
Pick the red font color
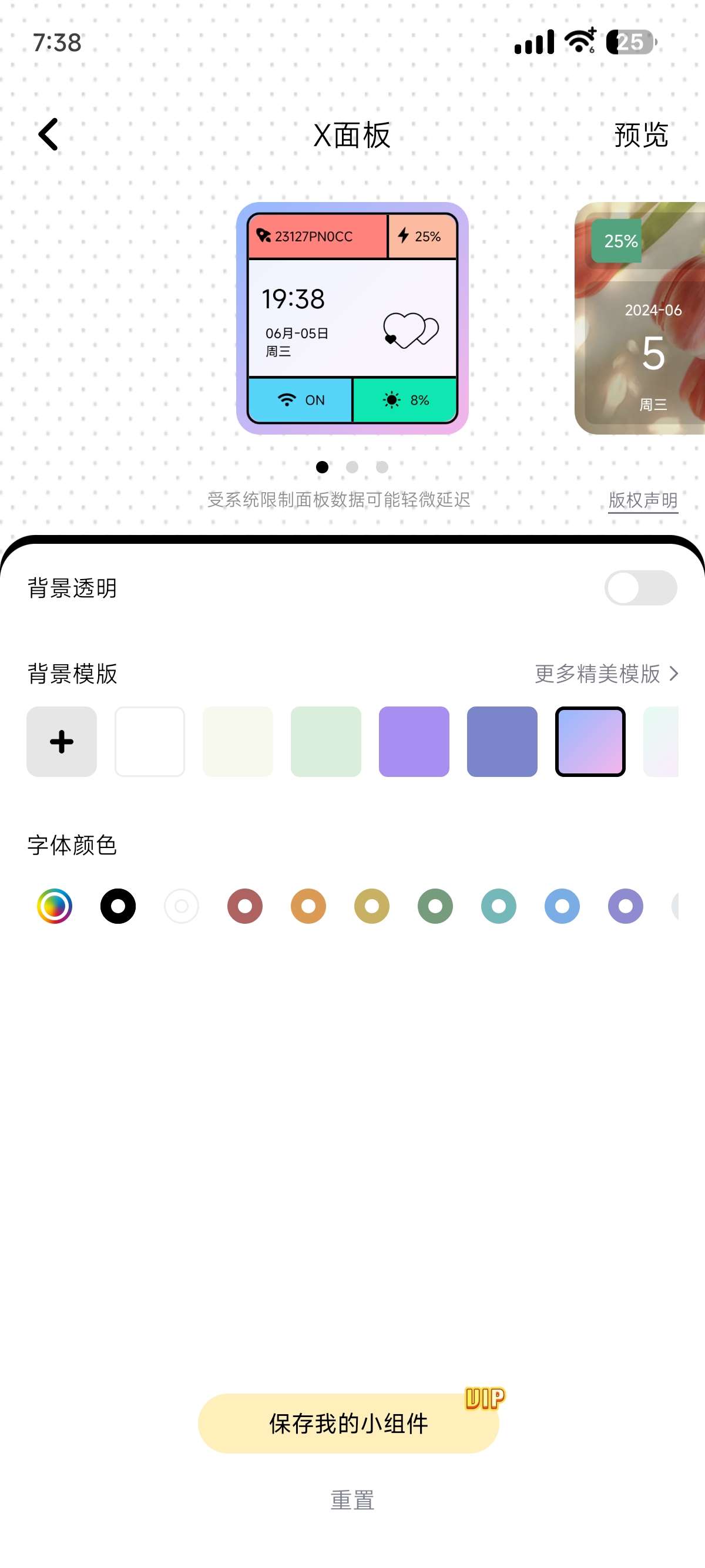[245, 906]
